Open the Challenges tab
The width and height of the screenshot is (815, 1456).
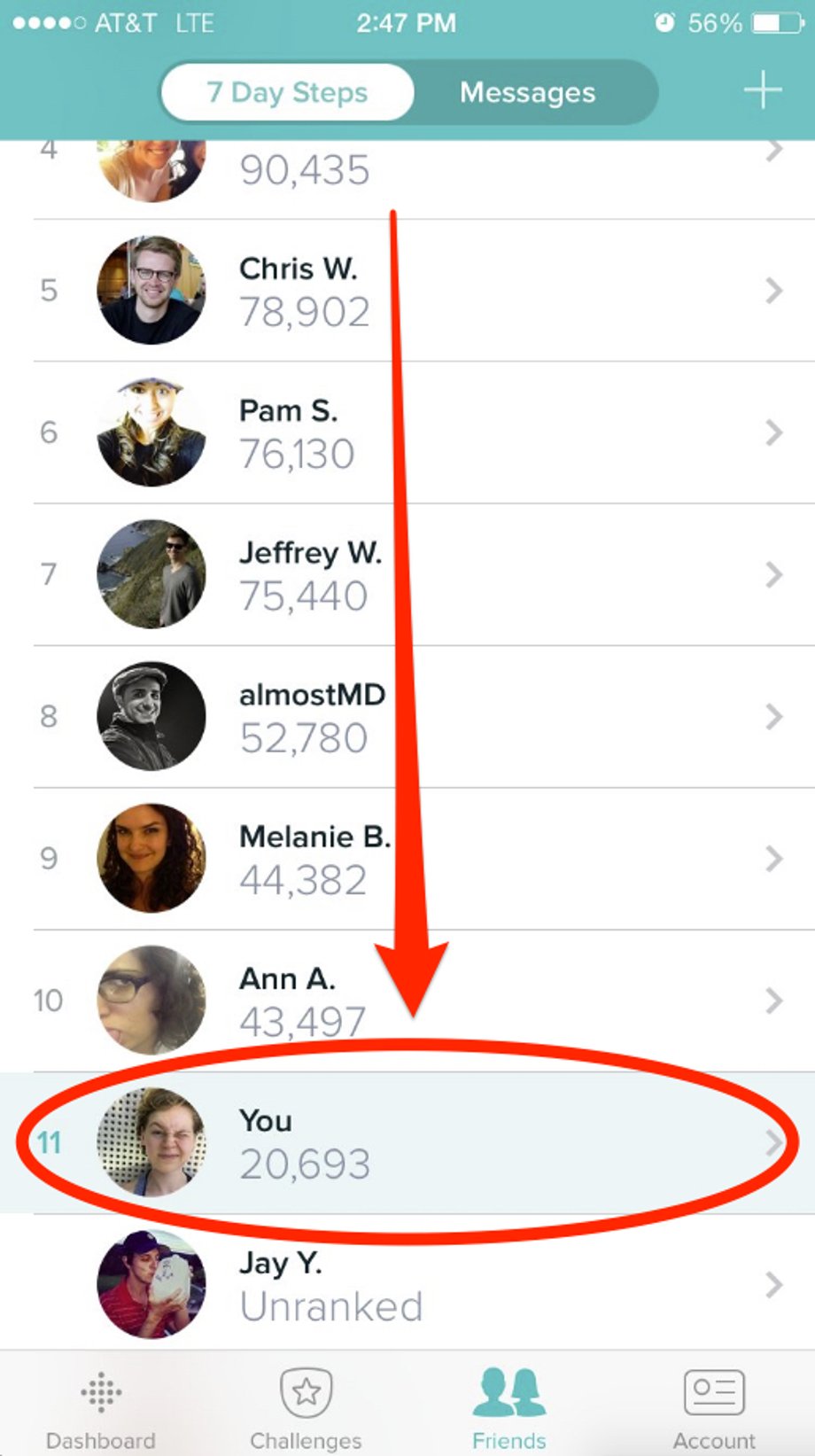point(306,1409)
